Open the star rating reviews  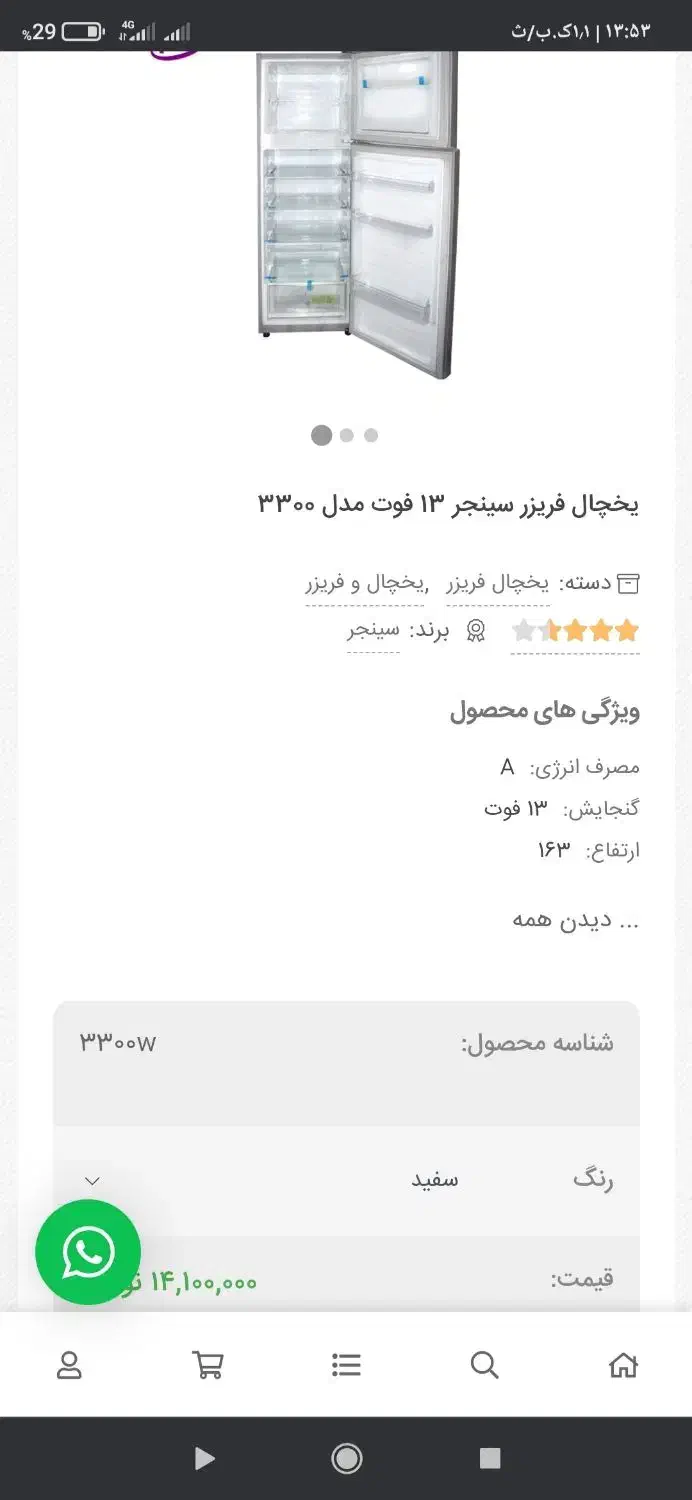point(575,631)
